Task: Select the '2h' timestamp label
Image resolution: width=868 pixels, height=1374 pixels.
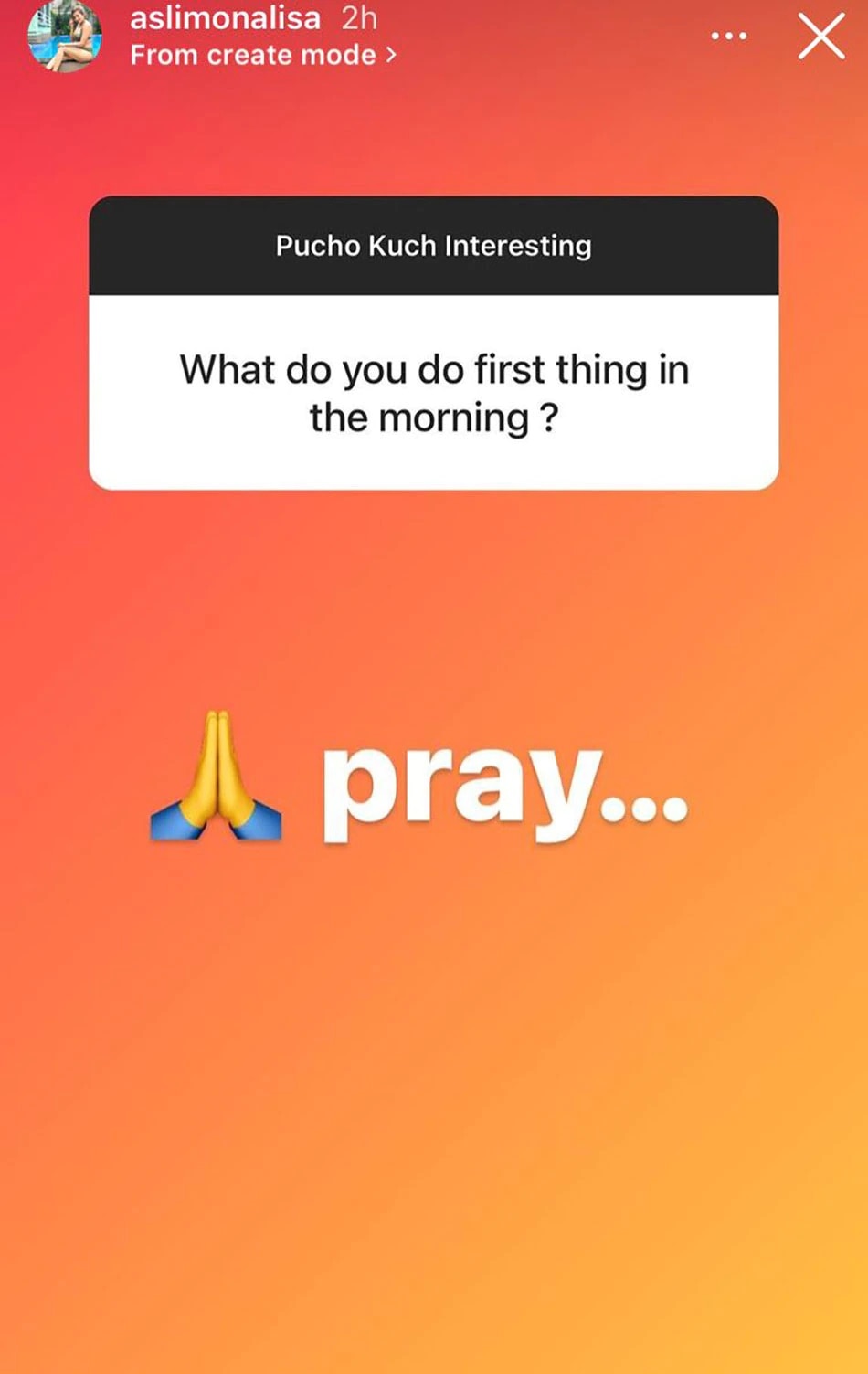Action: [360, 18]
